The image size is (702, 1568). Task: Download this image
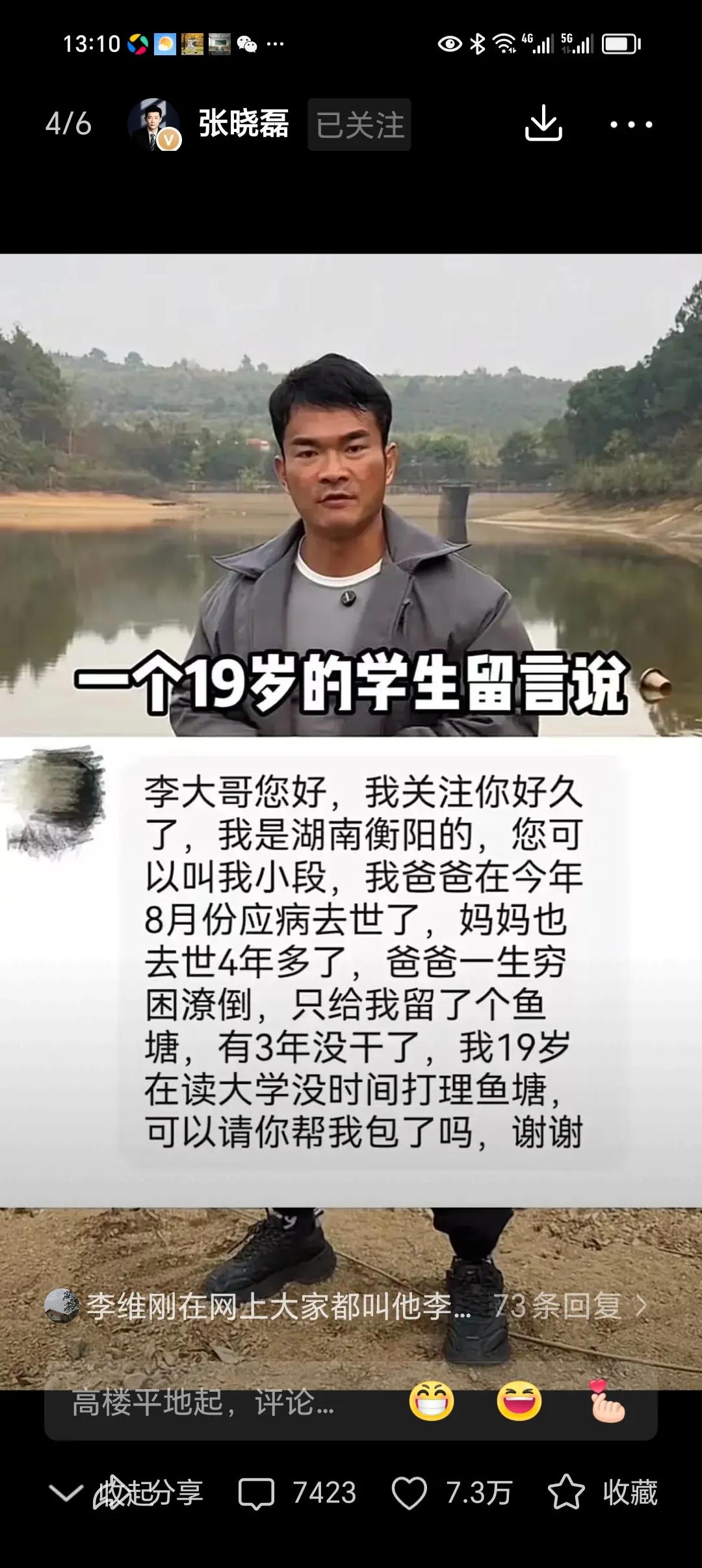click(x=543, y=123)
